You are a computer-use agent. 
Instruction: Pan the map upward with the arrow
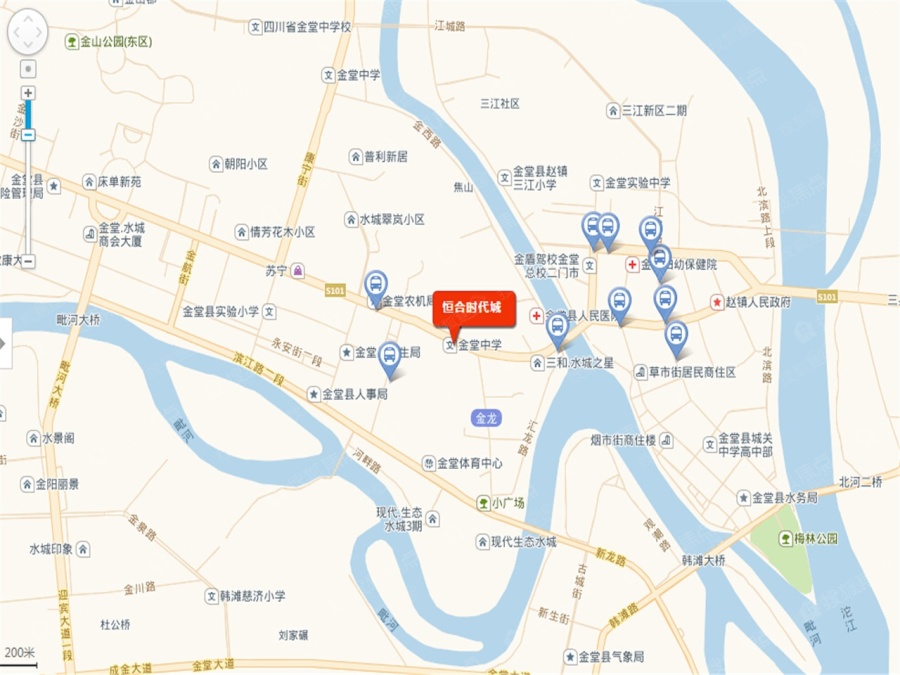coord(27,18)
